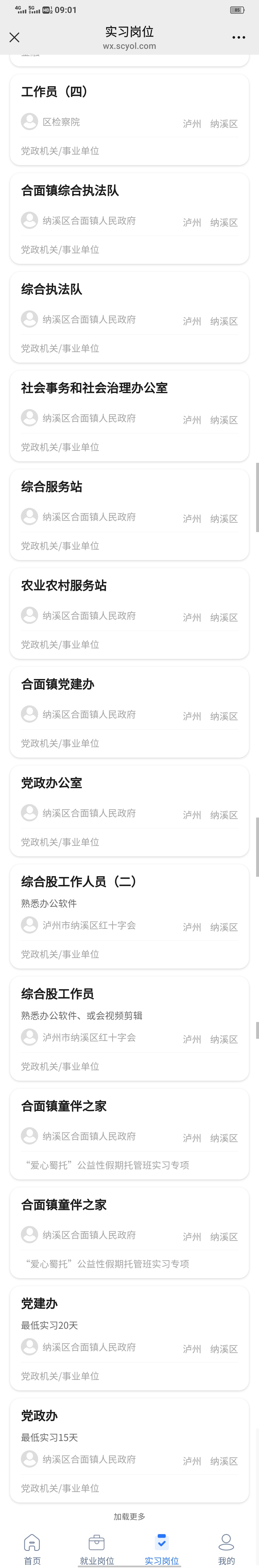
Task: Select the 实习岗位 tab
Action: [x=161, y=1549]
